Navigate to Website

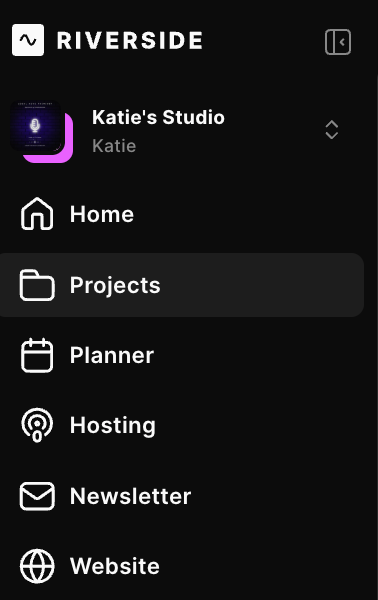point(182,566)
